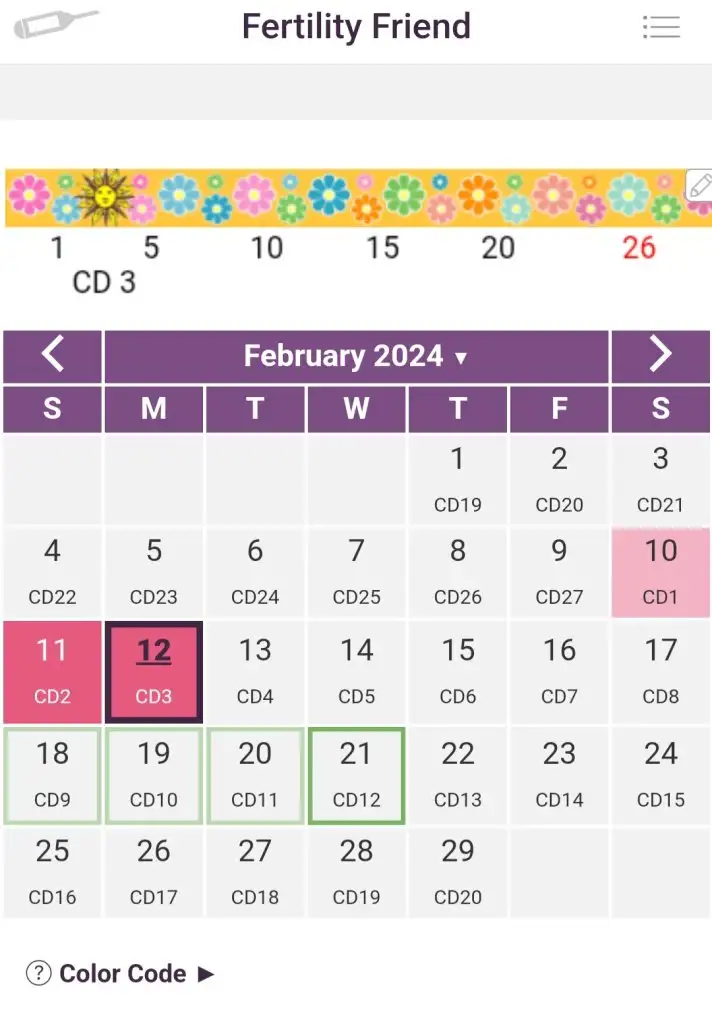
Task: Select February 10, cycle day 1
Action: [x=660, y=573]
